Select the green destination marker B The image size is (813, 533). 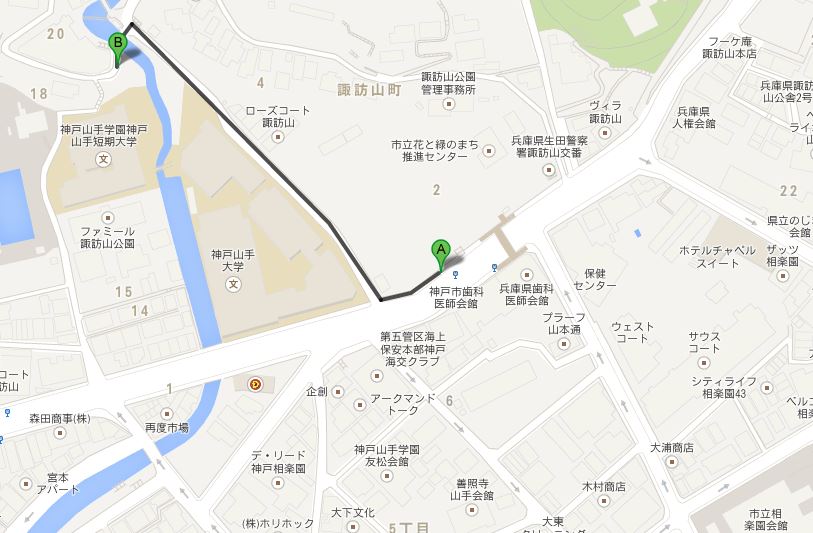coord(118,45)
